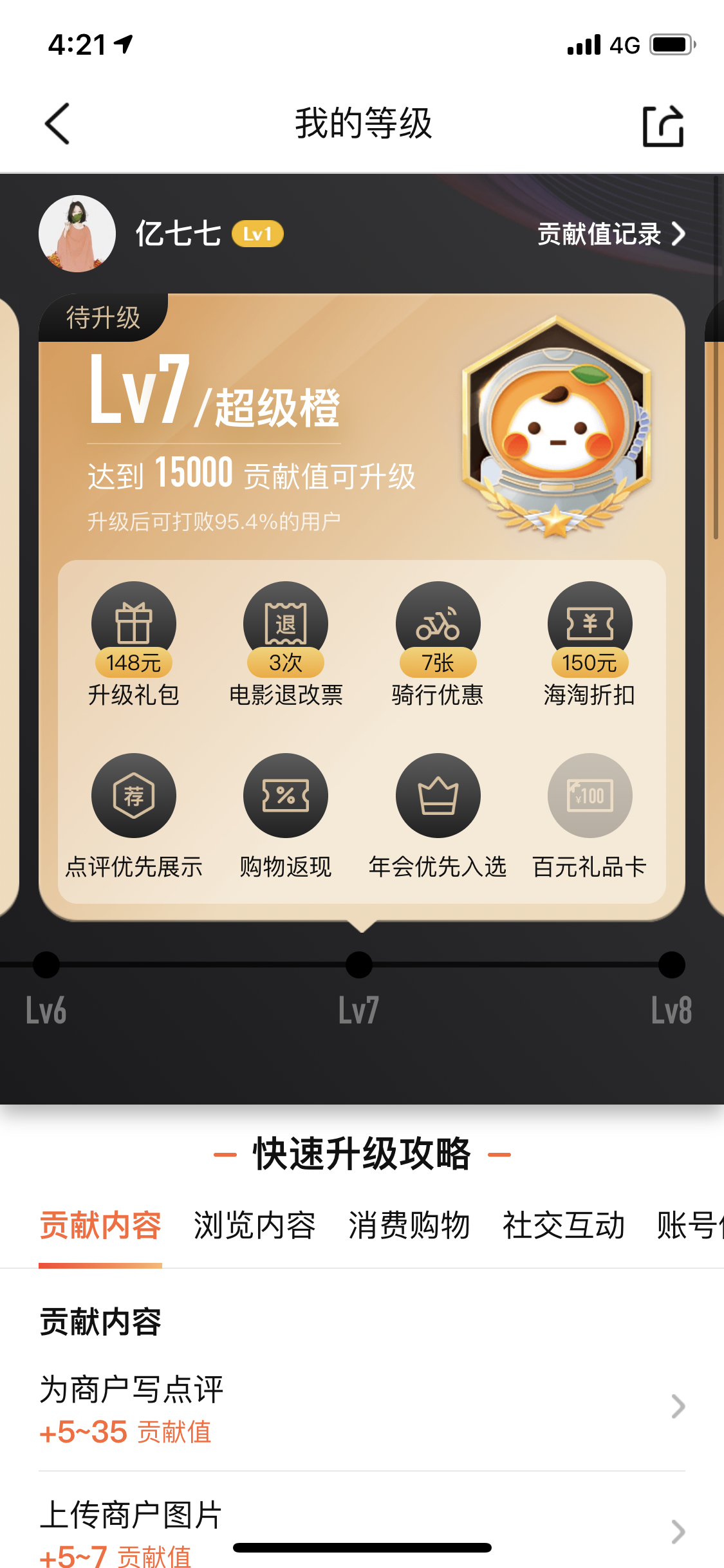Screen dimensions: 724x1568
Task: View the 升级礼包 148元 benefit
Action: click(x=134, y=644)
